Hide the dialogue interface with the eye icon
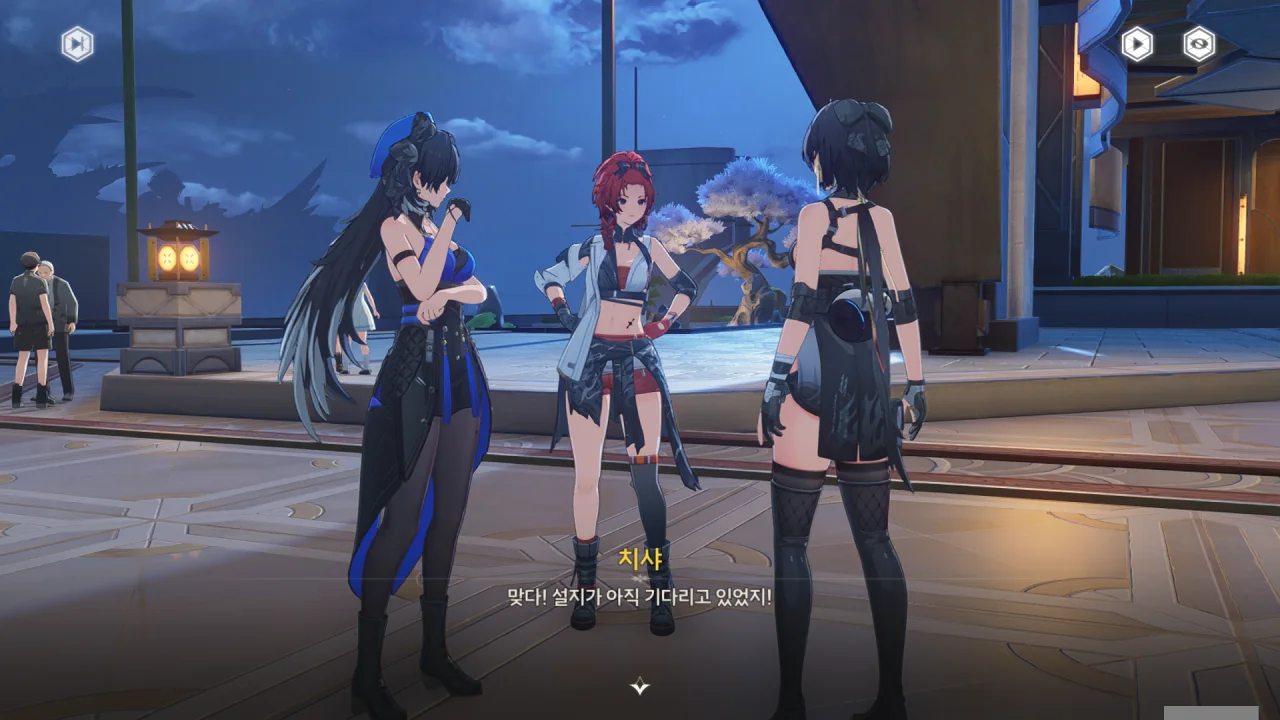 [x=1199, y=44]
